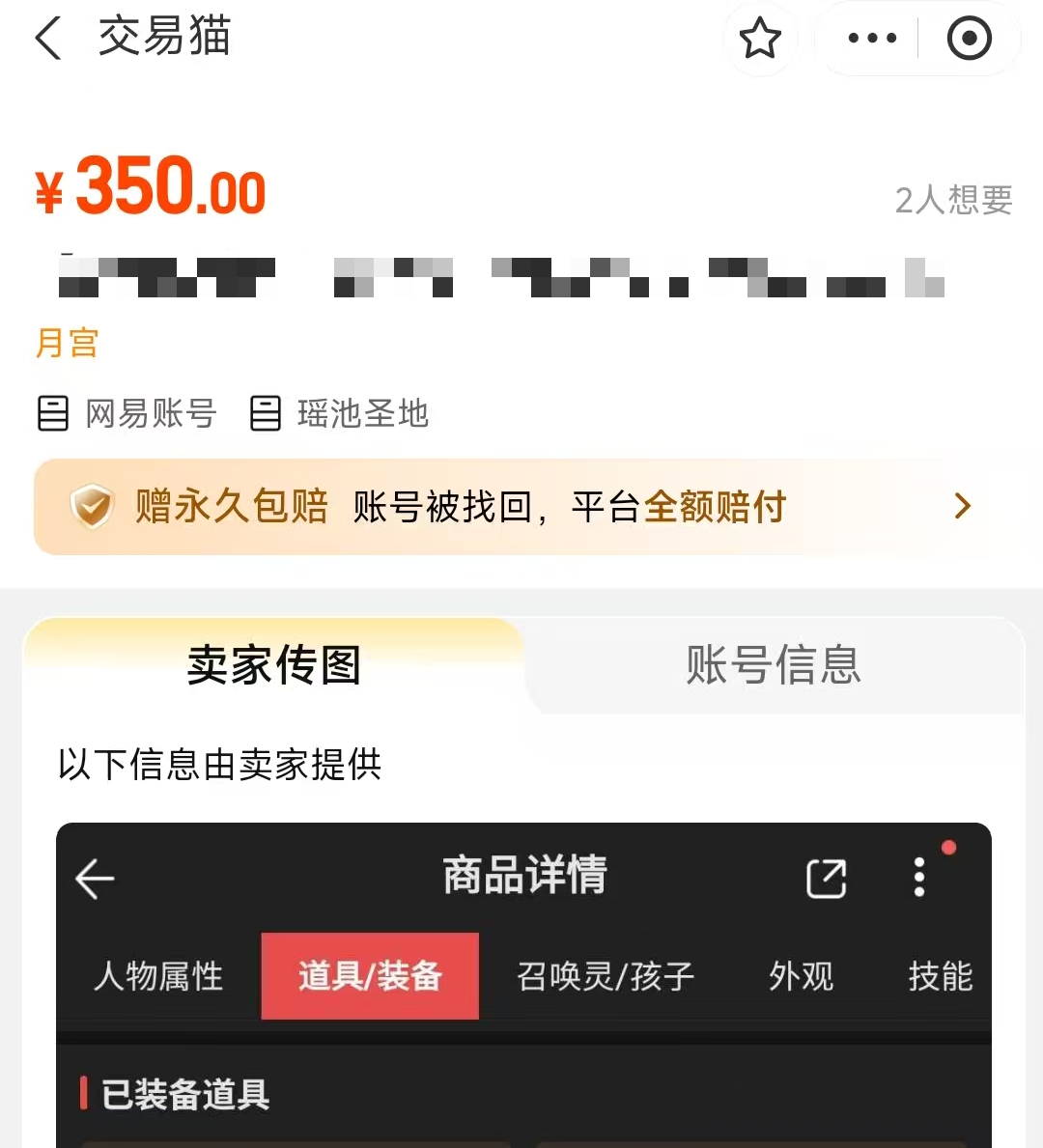This screenshot has width=1043, height=1148.
Task: Select the 卖家传图 tab
Action: click(274, 665)
